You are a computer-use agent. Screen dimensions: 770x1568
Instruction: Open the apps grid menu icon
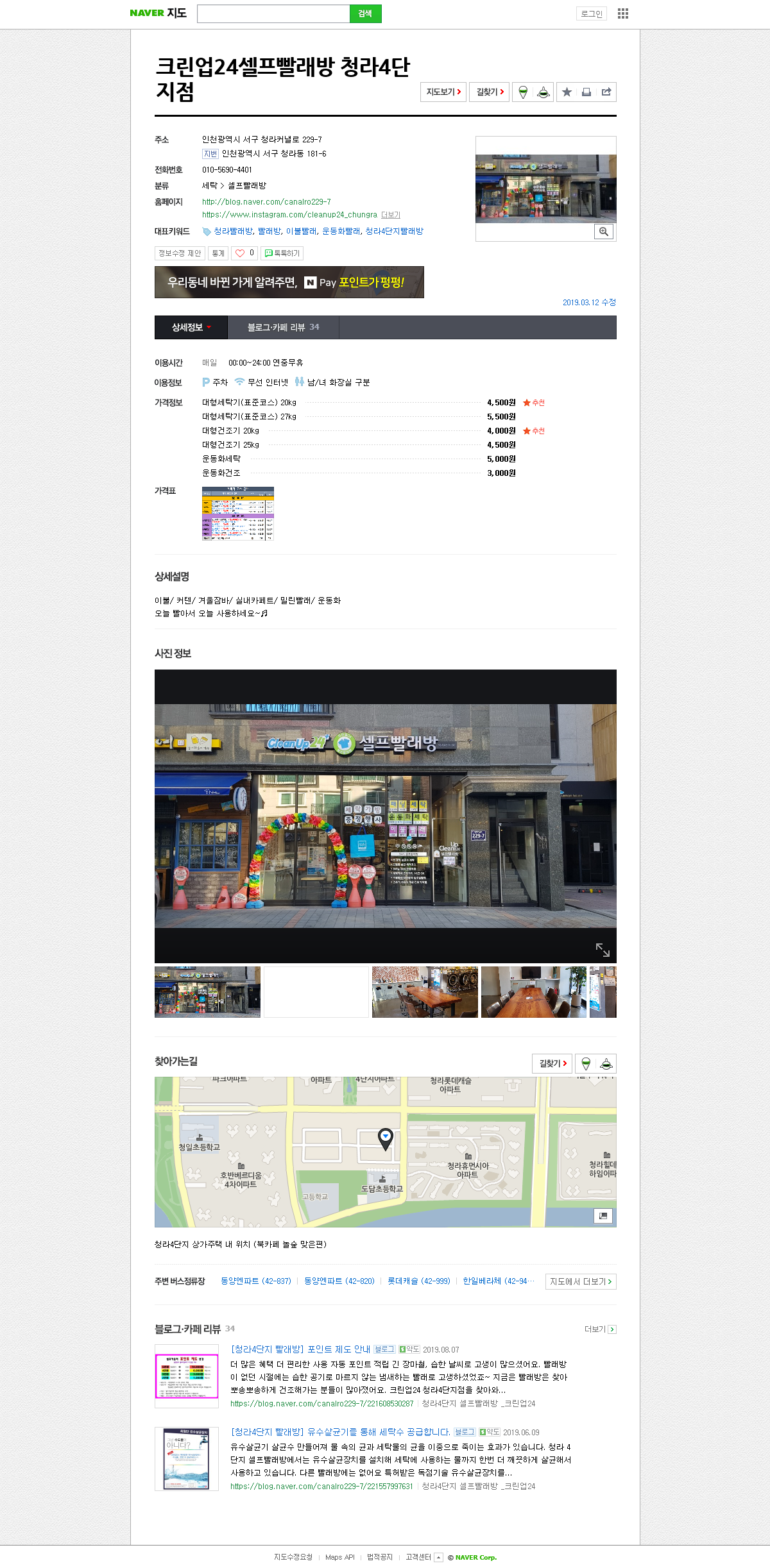(x=622, y=13)
